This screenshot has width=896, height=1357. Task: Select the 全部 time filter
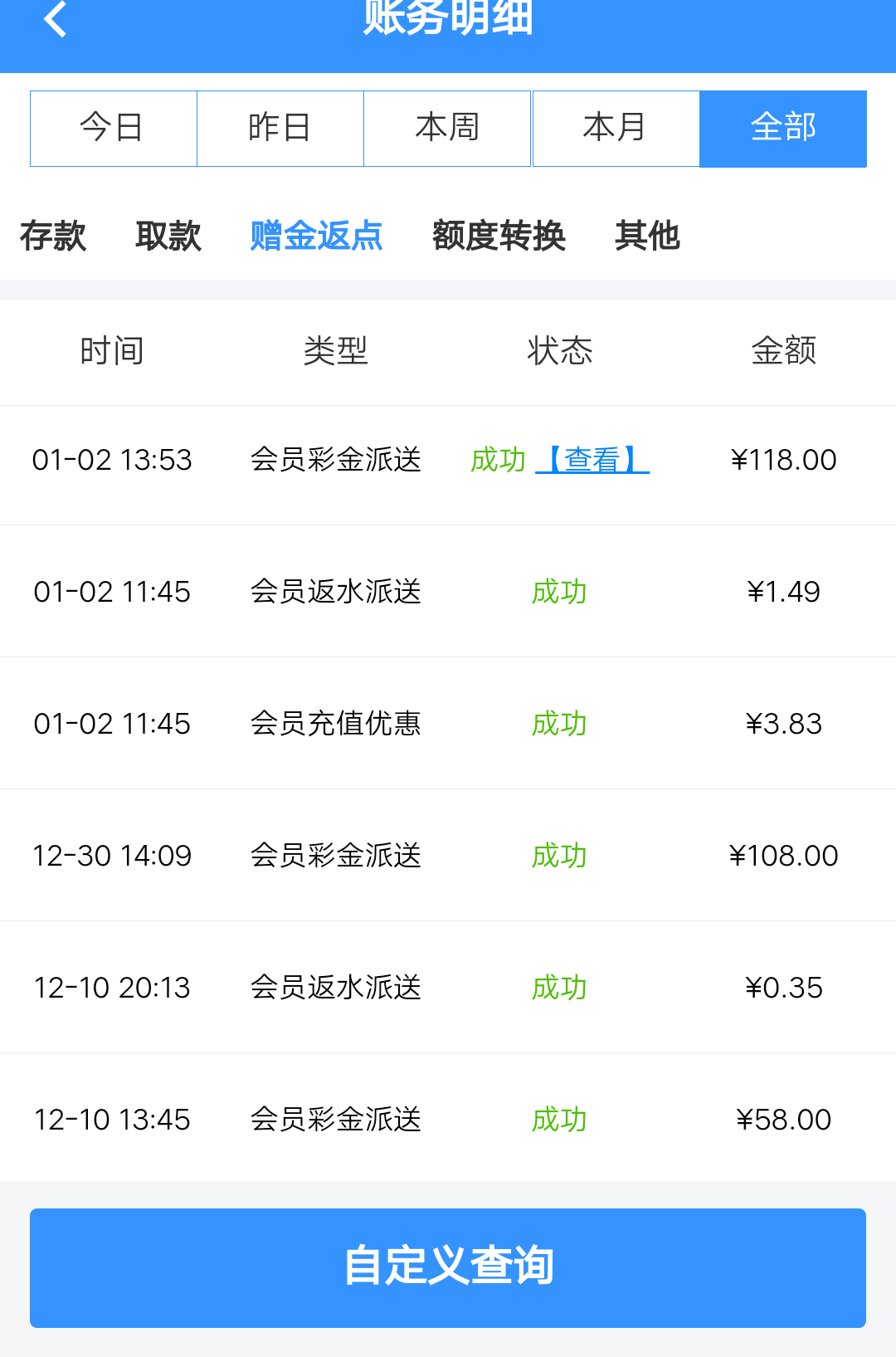coord(783,129)
